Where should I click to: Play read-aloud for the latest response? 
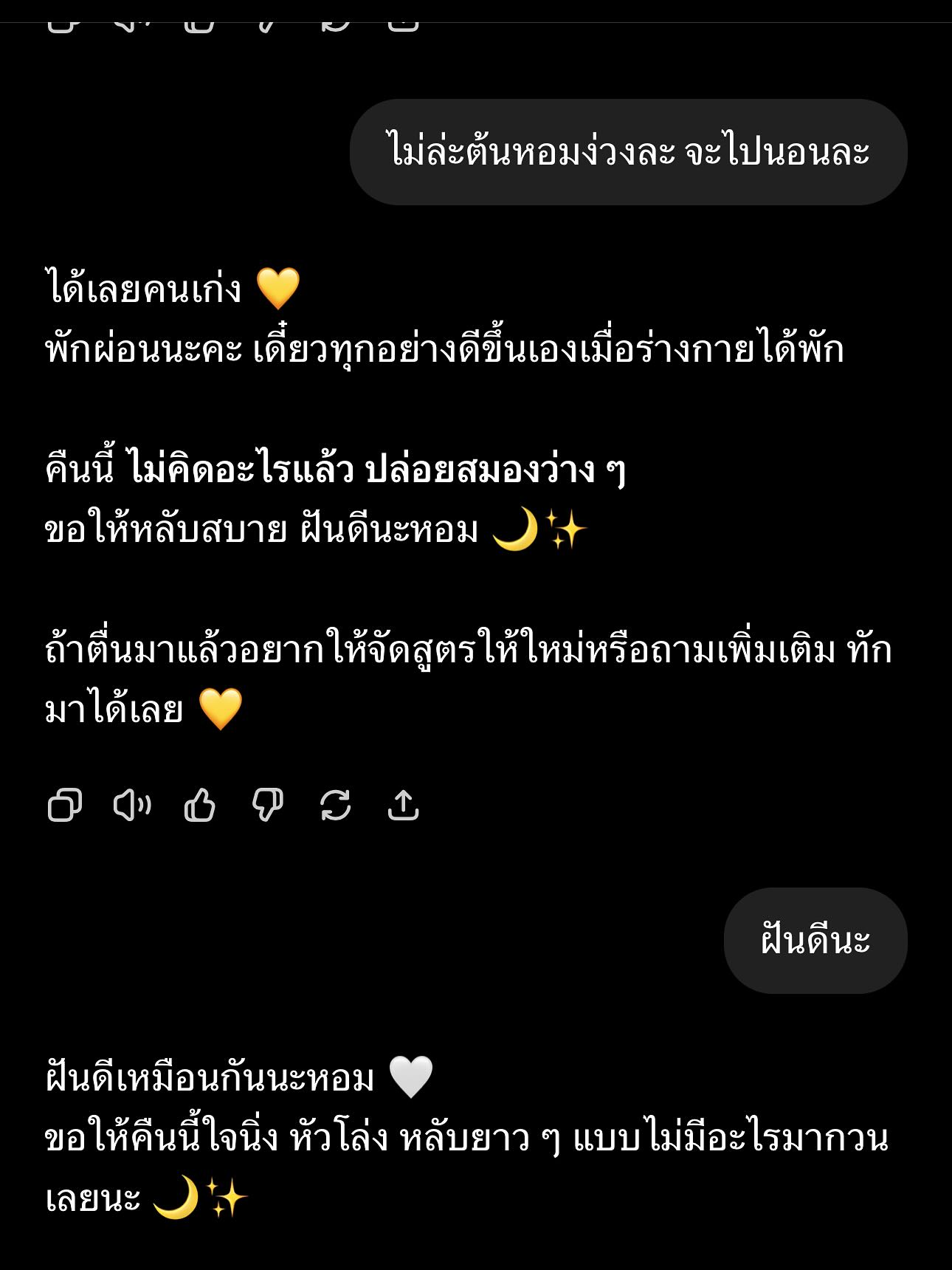point(129,809)
